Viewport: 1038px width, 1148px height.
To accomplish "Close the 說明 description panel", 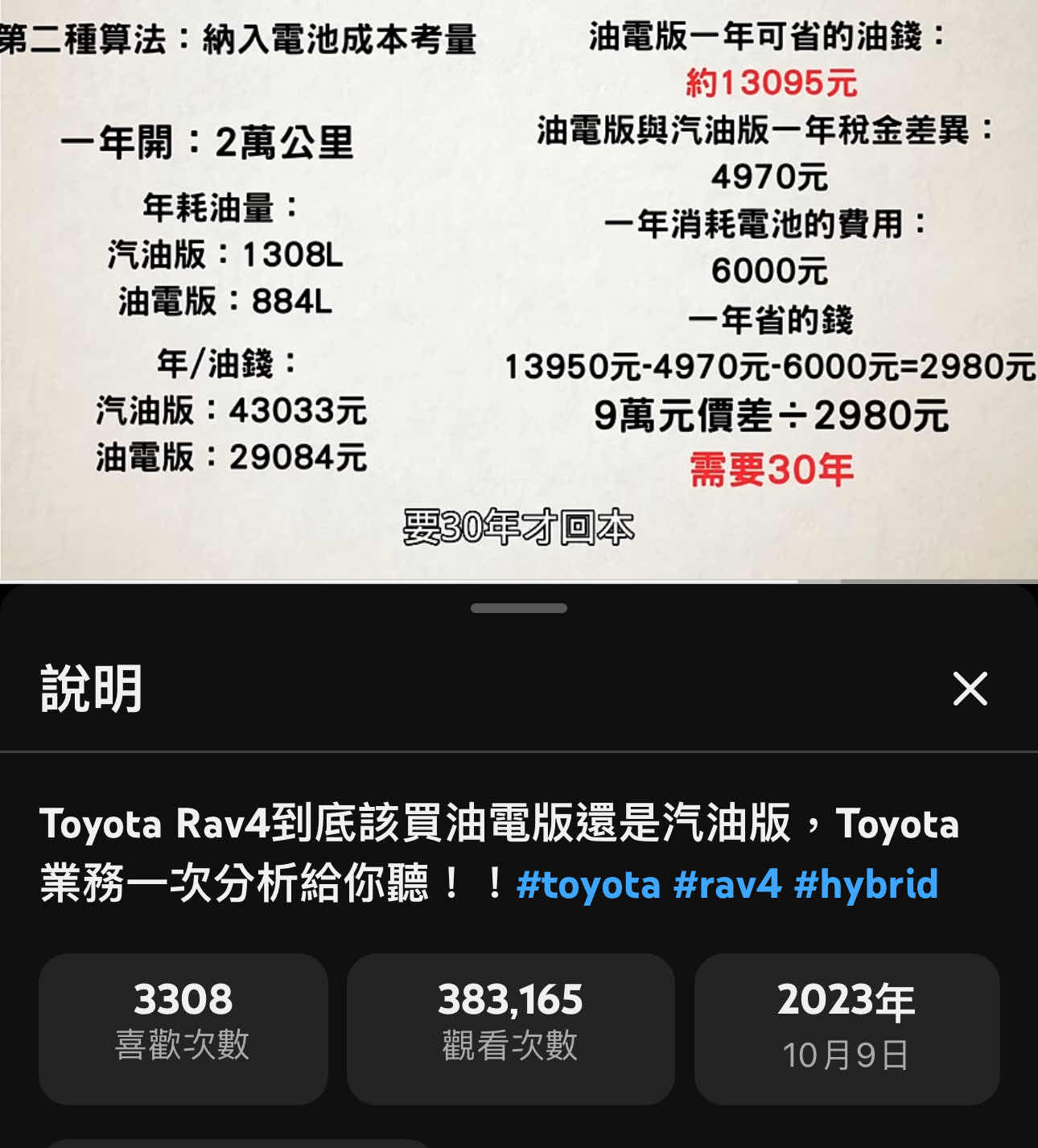I will click(x=969, y=689).
